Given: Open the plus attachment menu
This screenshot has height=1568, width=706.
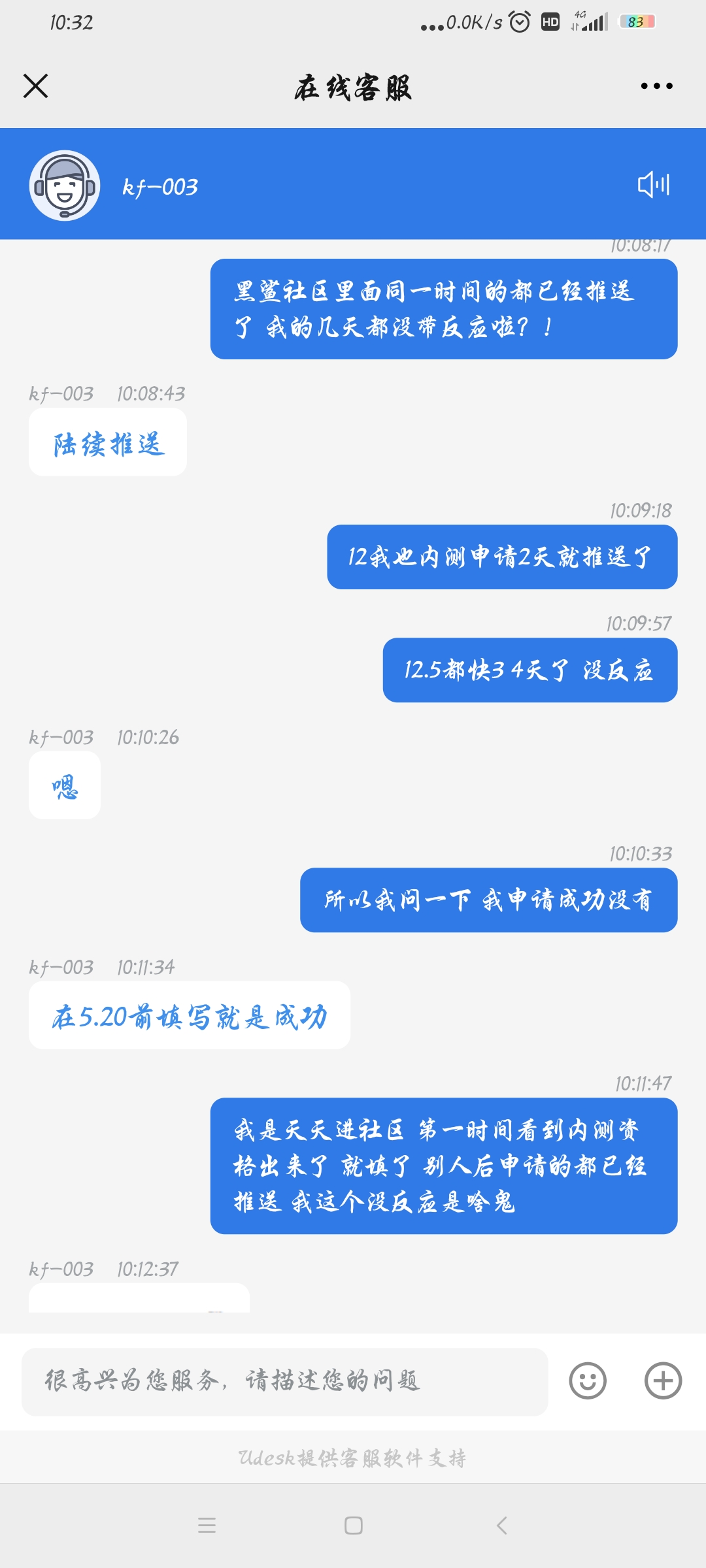Looking at the screenshot, I should [663, 1381].
